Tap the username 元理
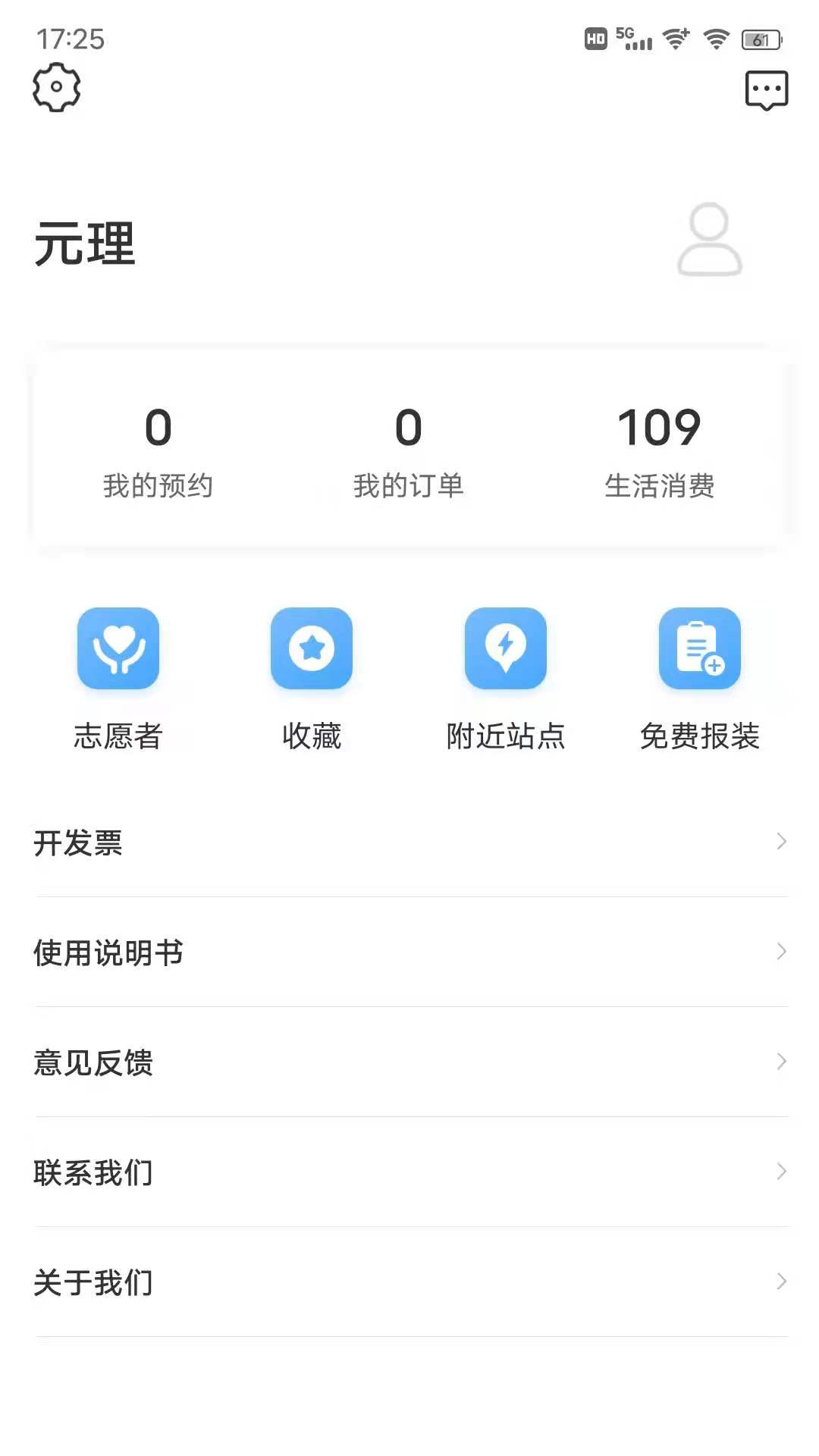 85,244
